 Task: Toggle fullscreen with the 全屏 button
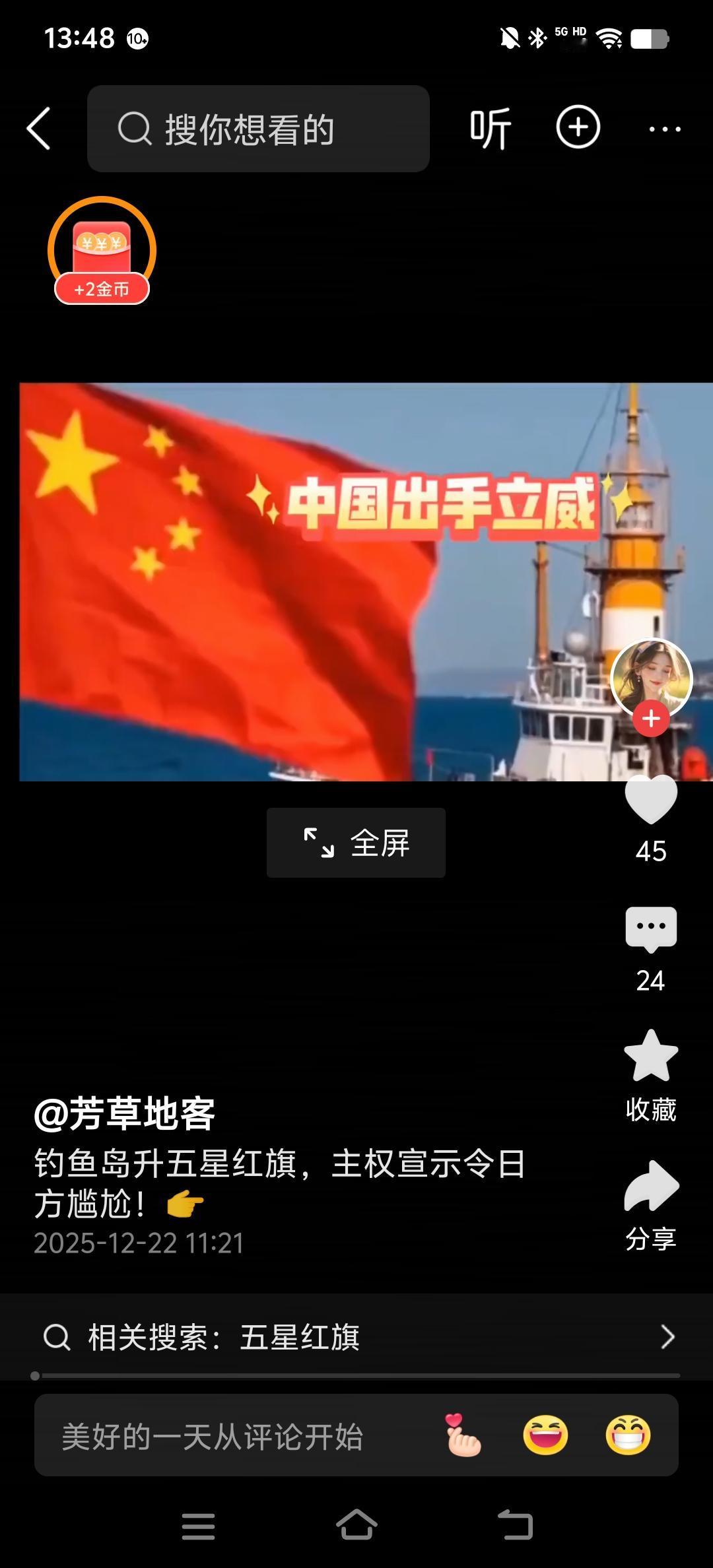pos(356,843)
